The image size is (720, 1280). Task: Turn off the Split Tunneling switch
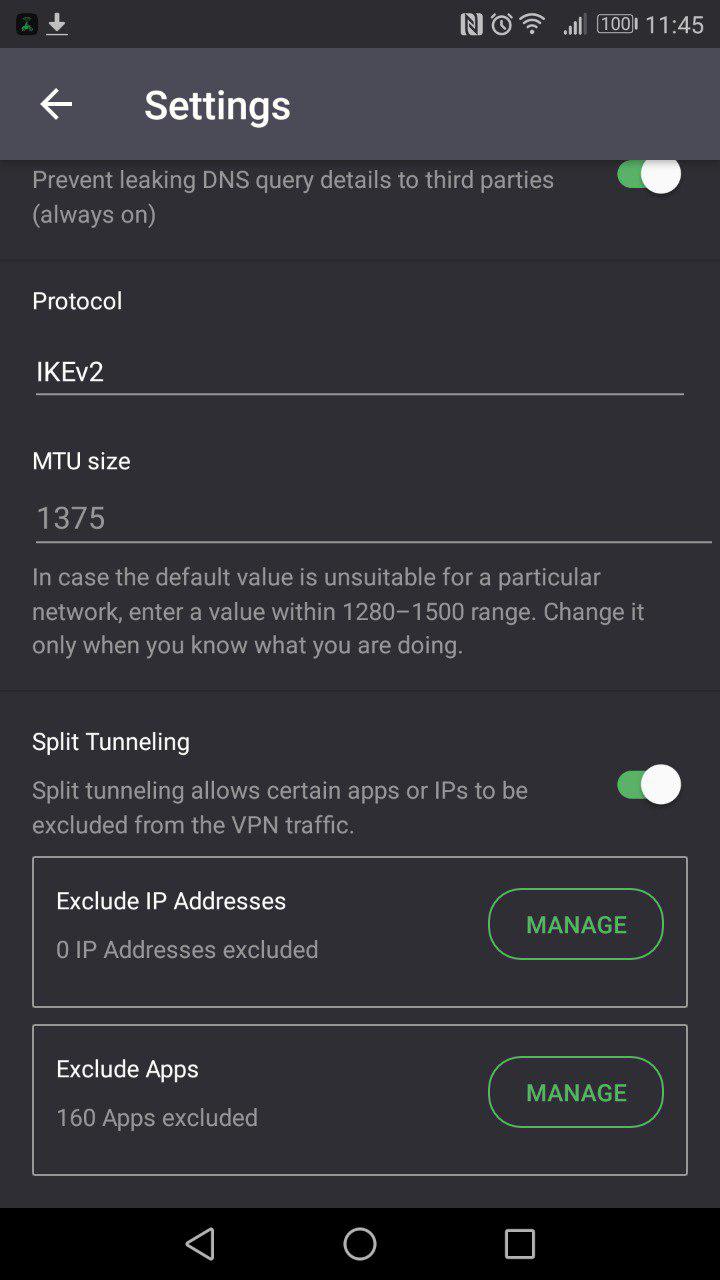(x=647, y=784)
